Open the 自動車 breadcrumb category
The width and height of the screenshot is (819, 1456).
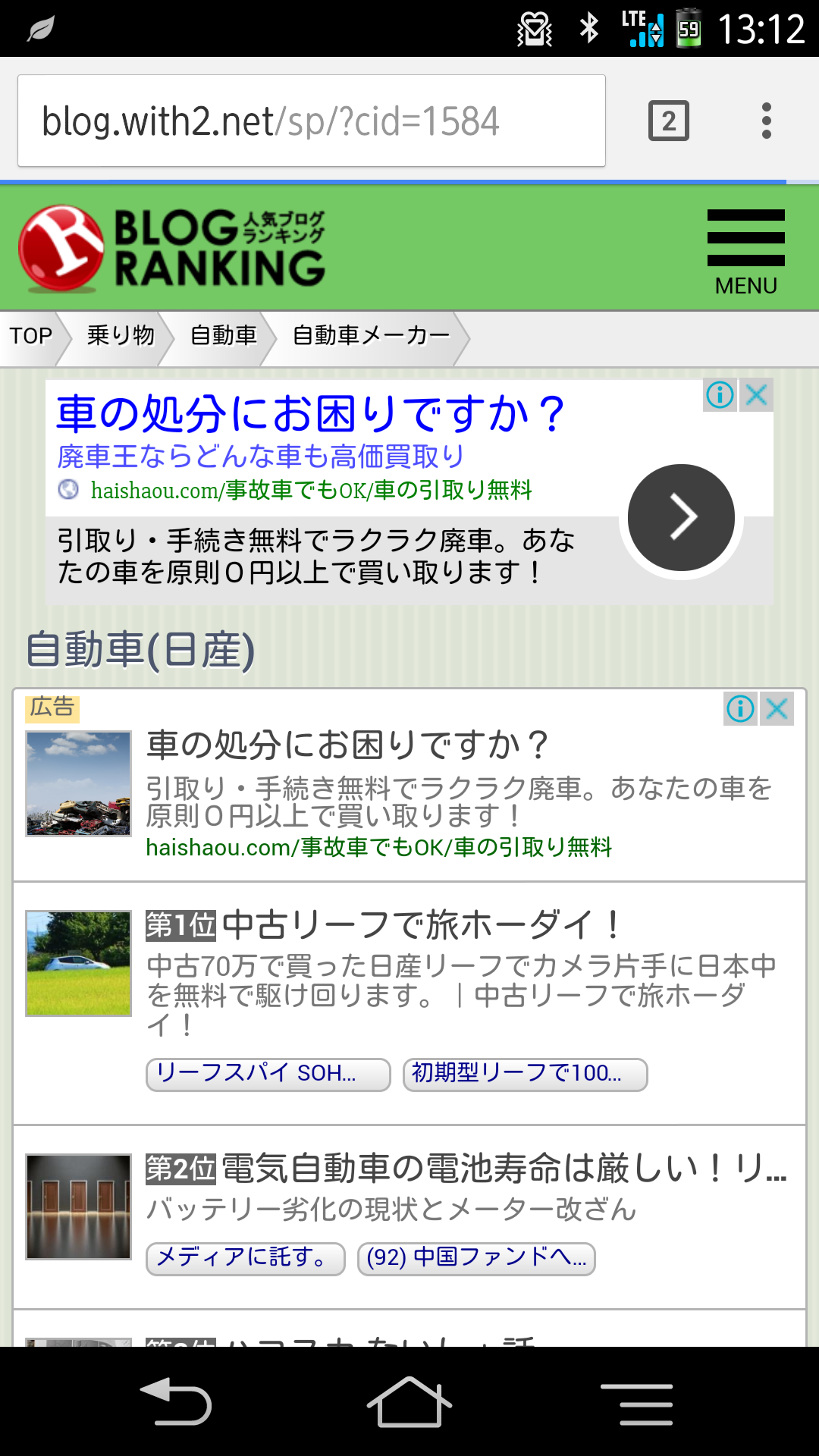click(x=224, y=336)
